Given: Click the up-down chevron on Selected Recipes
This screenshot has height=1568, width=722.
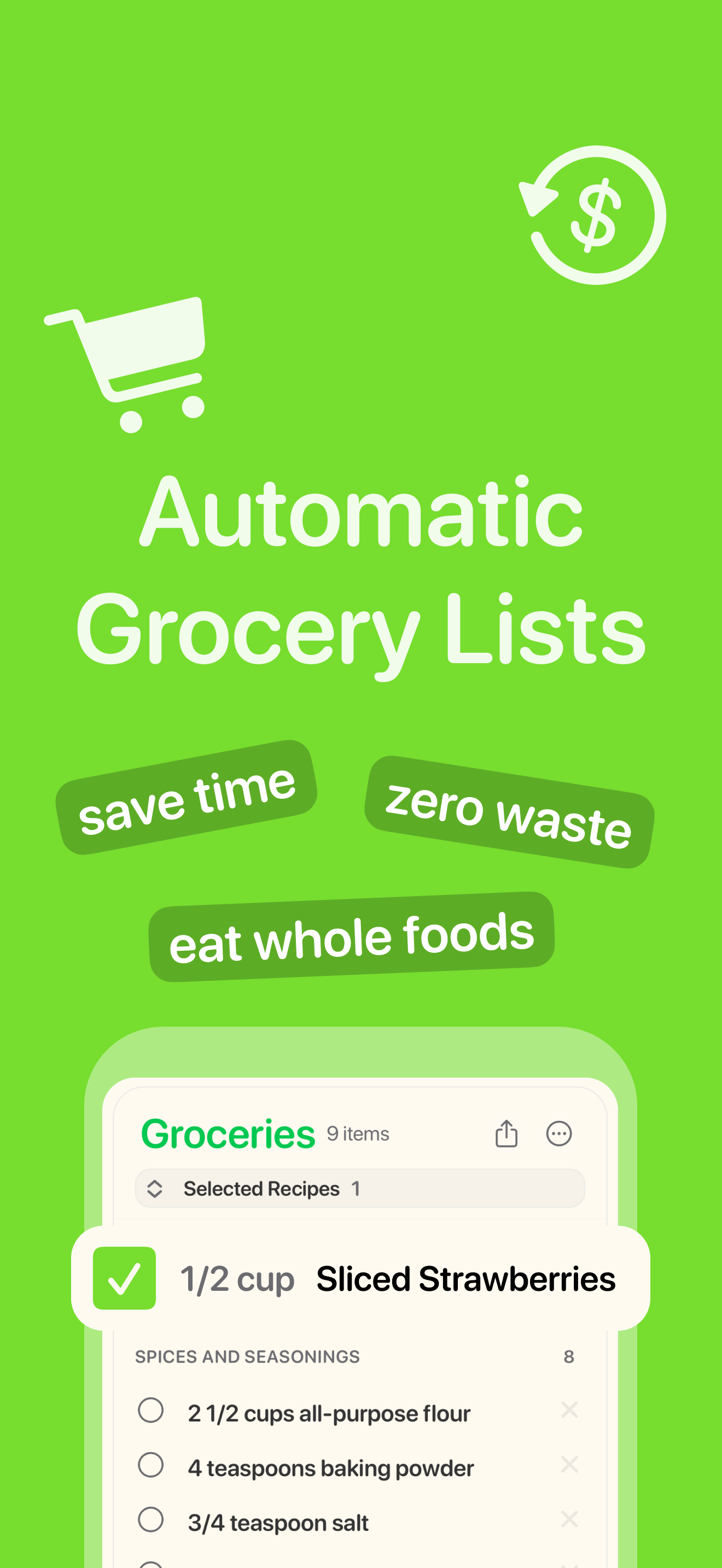Looking at the screenshot, I should tap(156, 1188).
